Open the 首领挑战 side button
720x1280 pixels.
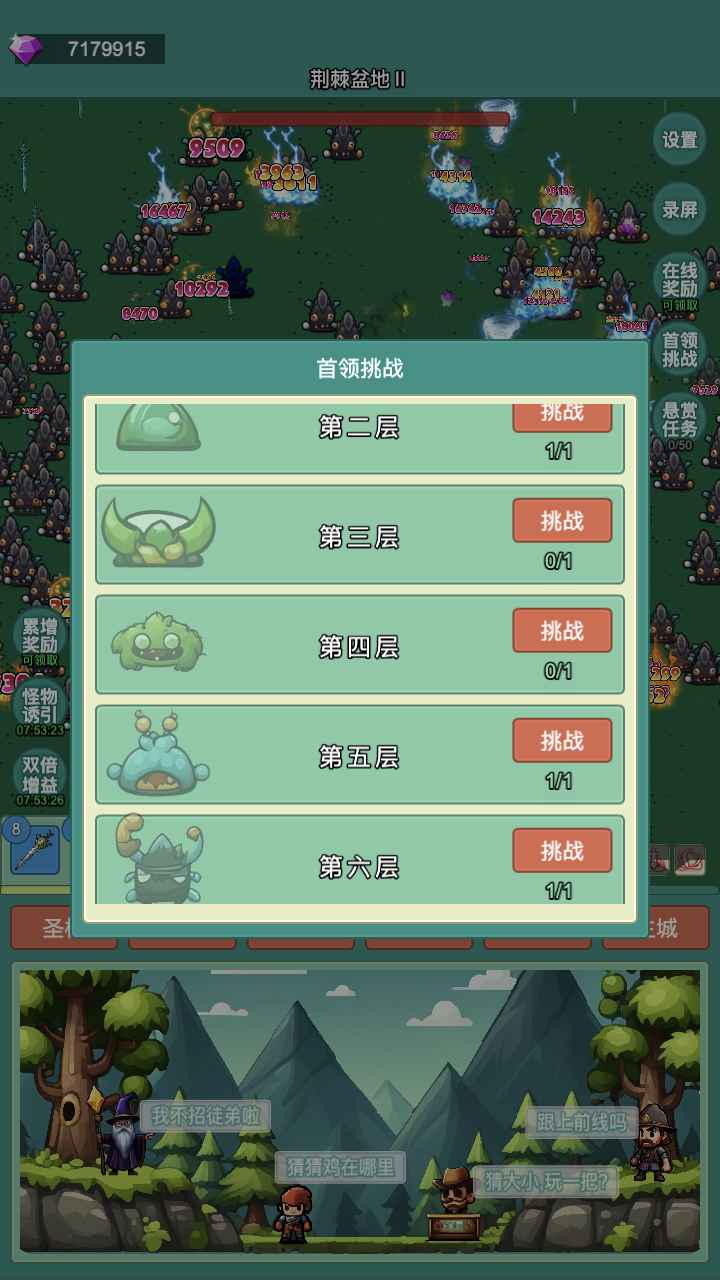pyautogui.click(x=680, y=349)
